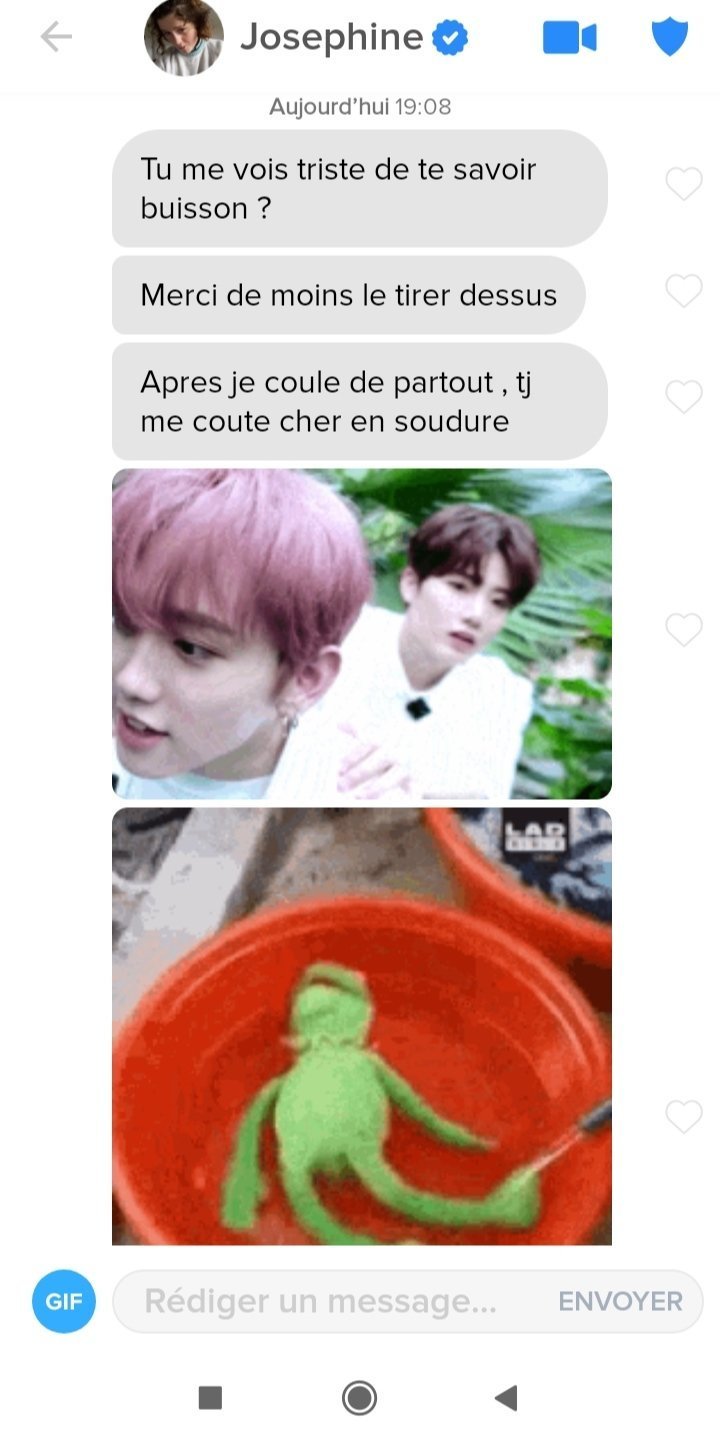The image size is (720, 1445).
Task: Go back using the top-left arrow
Action: pyautogui.click(x=56, y=38)
